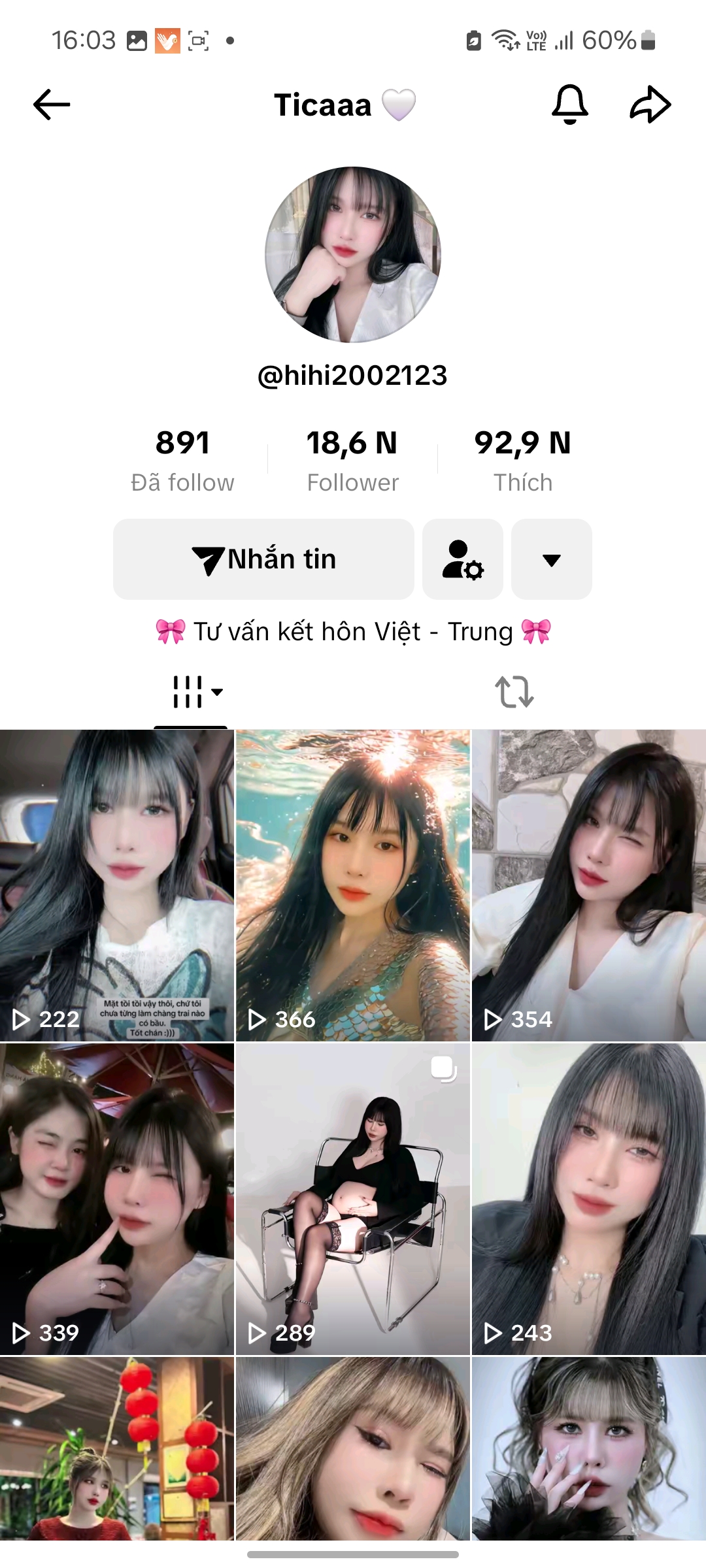Viewport: 706px width, 1568px height.
Task: Open the video with 354 views
Action: (x=589, y=885)
